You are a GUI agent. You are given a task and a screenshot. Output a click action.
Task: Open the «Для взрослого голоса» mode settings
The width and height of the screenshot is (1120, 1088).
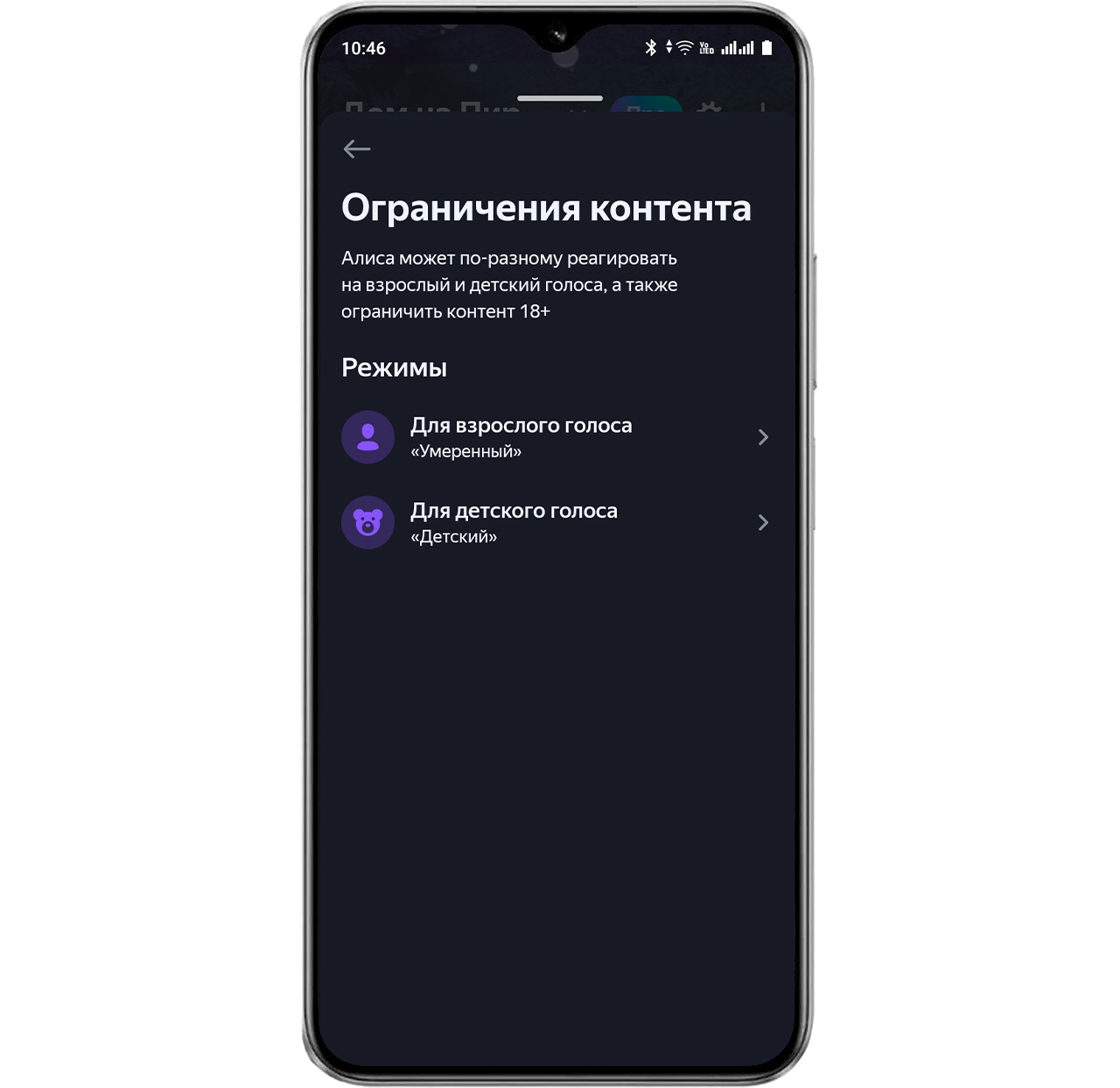coord(555,436)
